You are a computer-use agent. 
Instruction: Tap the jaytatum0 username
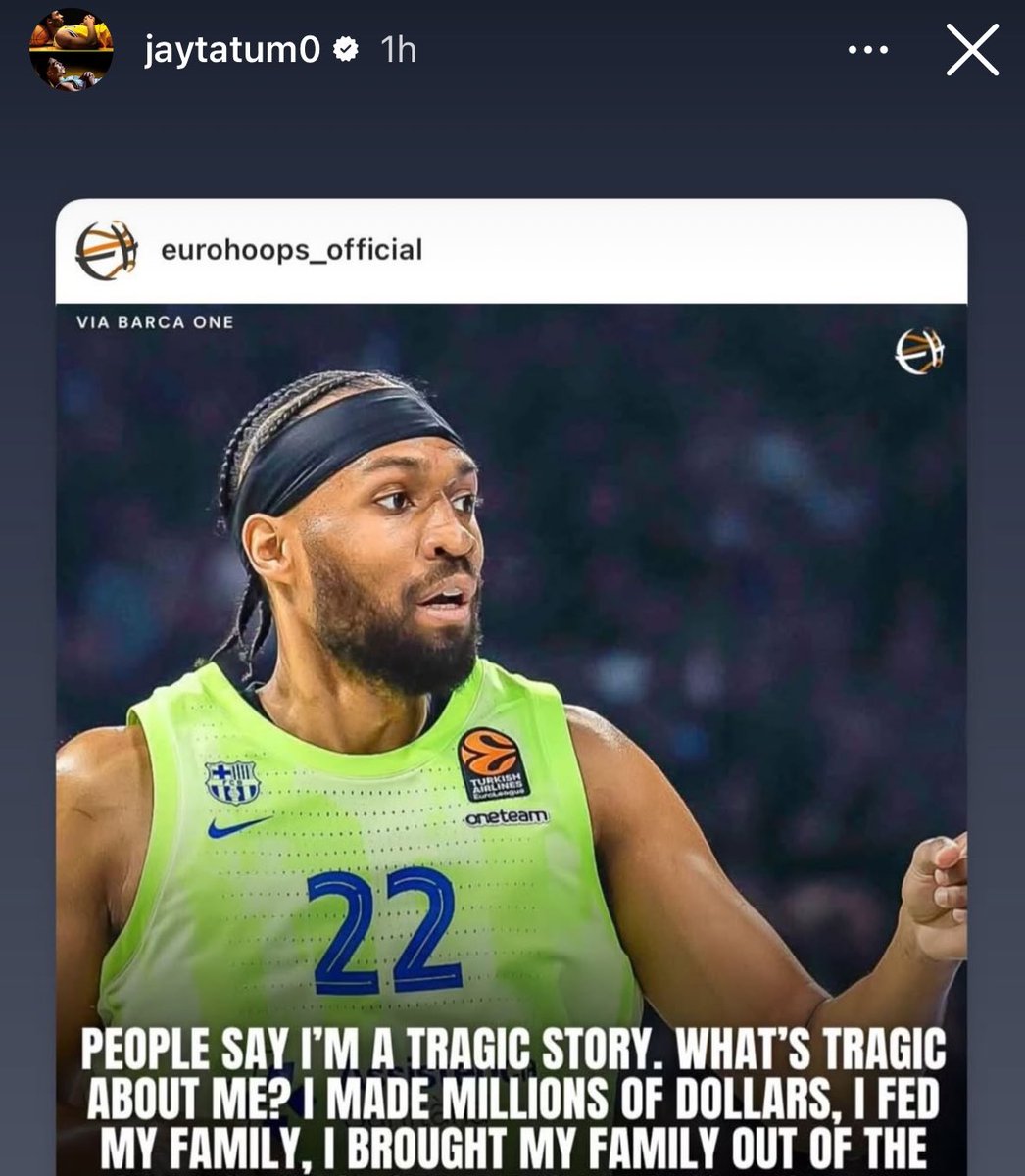pyautogui.click(x=232, y=50)
